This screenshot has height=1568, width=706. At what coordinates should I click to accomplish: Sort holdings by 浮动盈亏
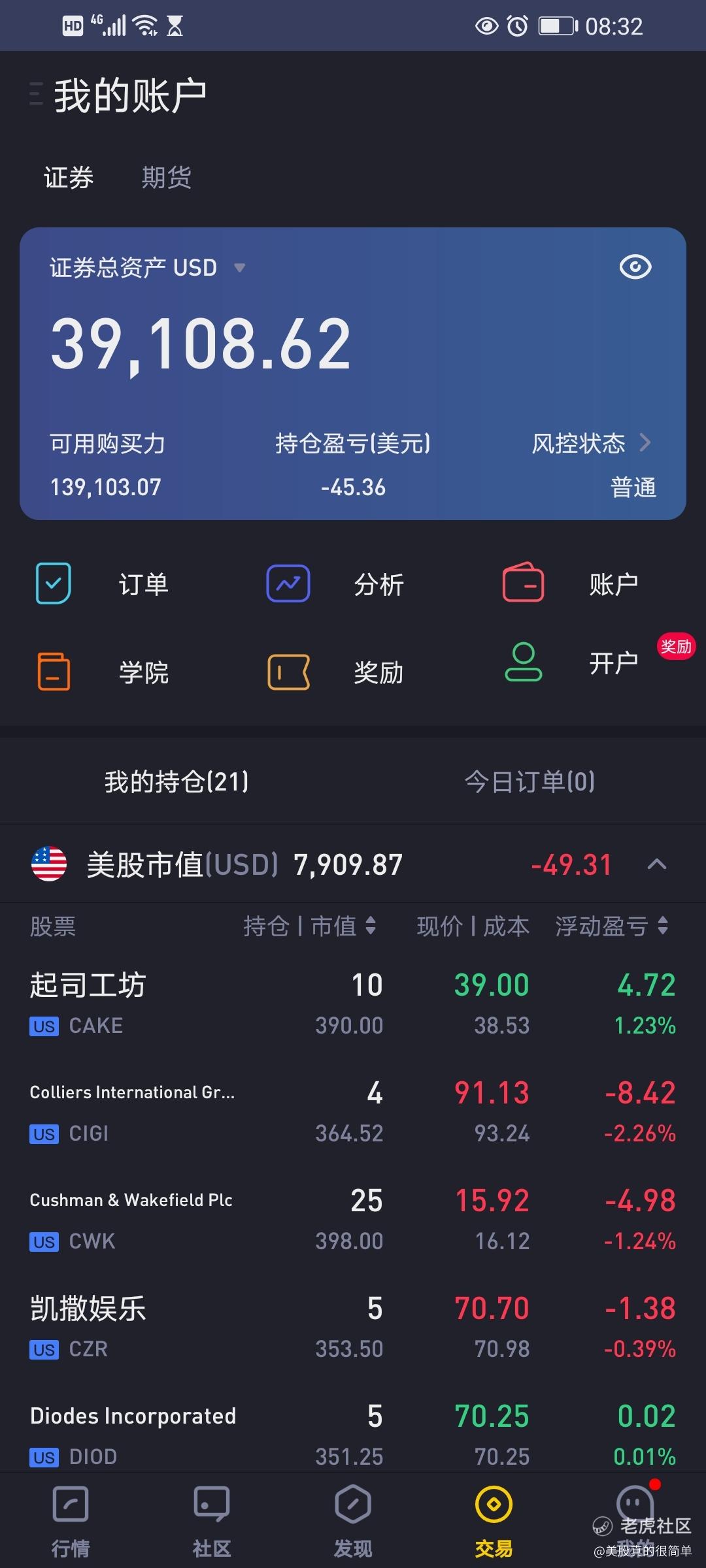(611, 926)
